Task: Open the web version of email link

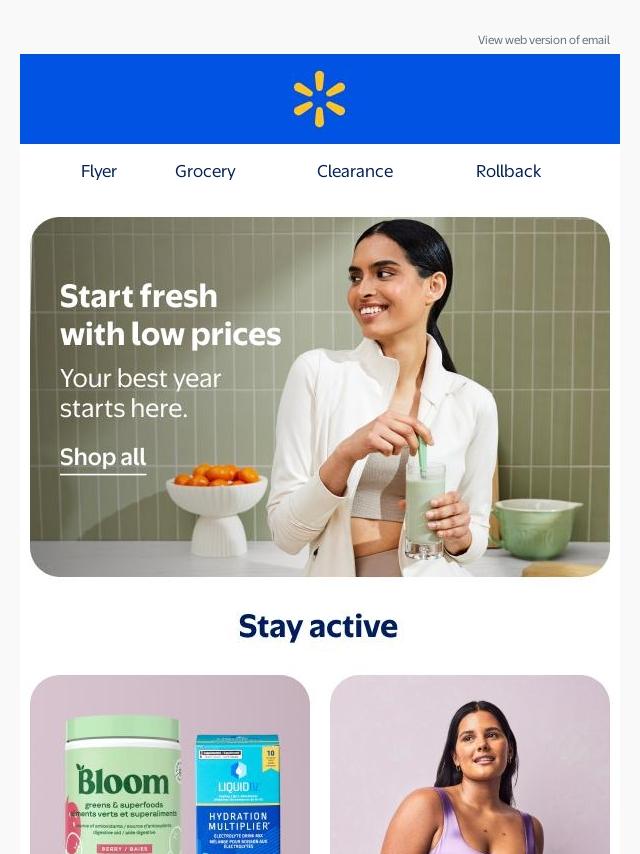Action: point(543,40)
